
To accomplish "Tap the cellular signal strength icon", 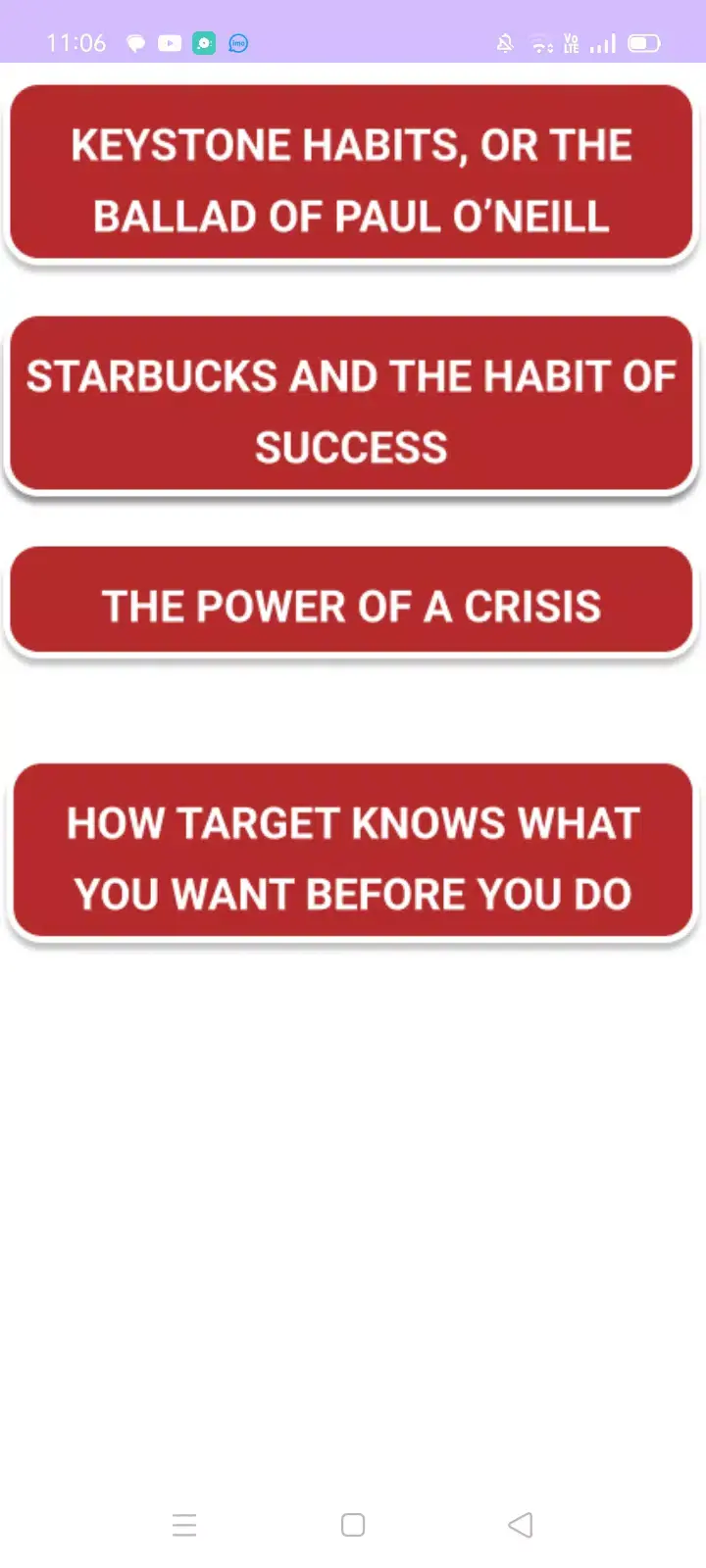I will (x=602, y=43).
